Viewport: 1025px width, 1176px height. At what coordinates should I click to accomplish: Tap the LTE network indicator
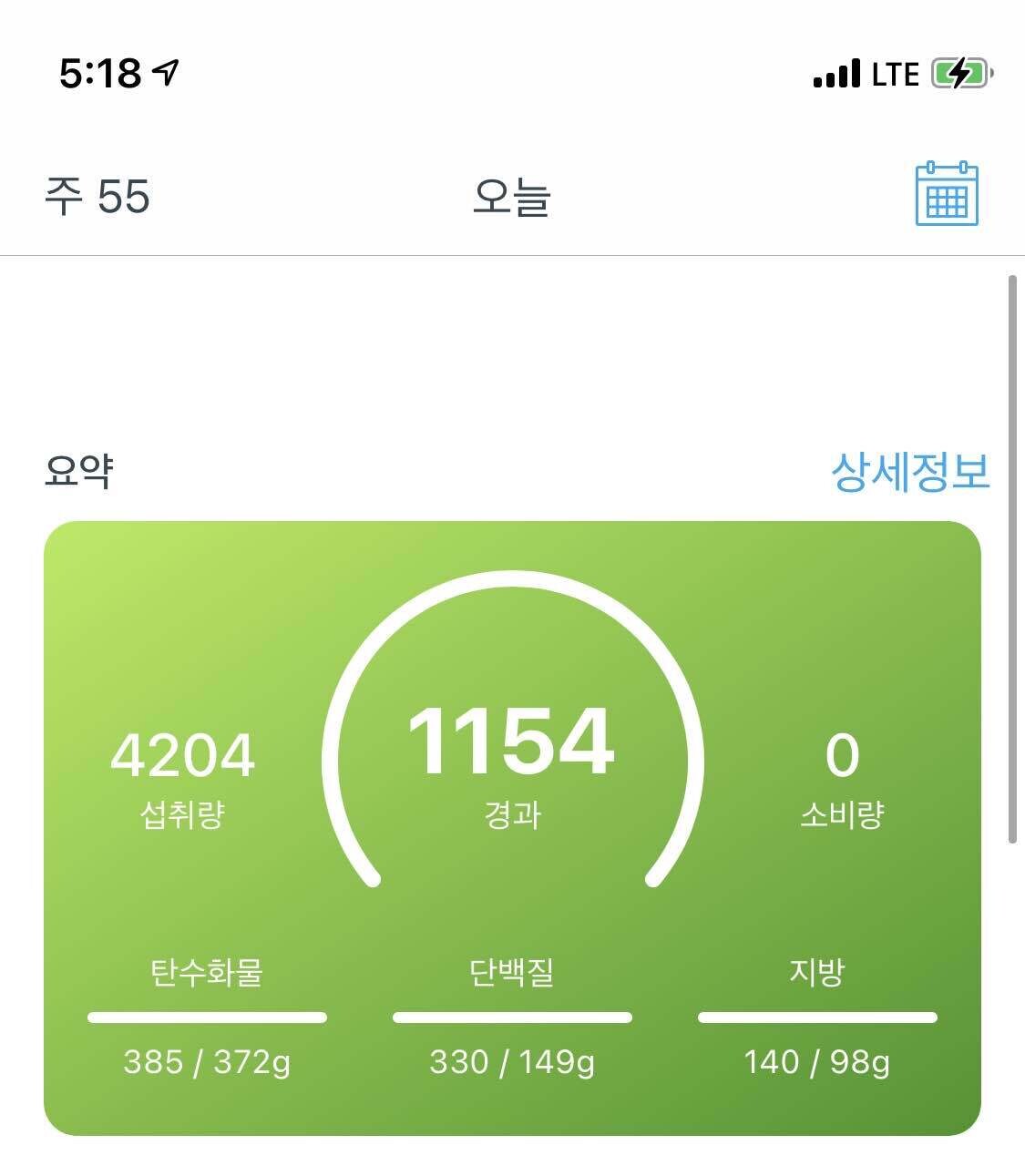897,73
